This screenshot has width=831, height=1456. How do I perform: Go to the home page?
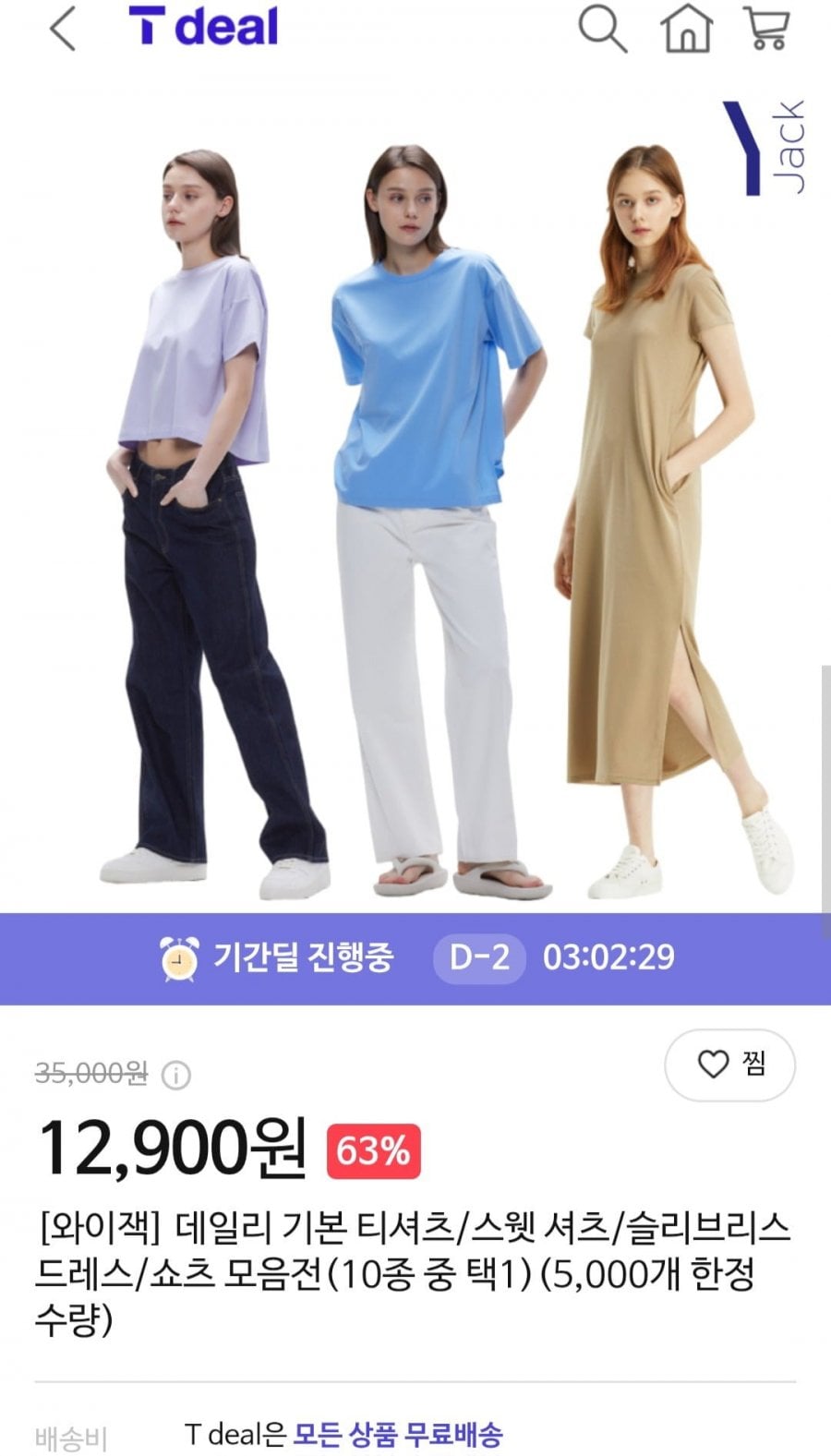pos(686,30)
